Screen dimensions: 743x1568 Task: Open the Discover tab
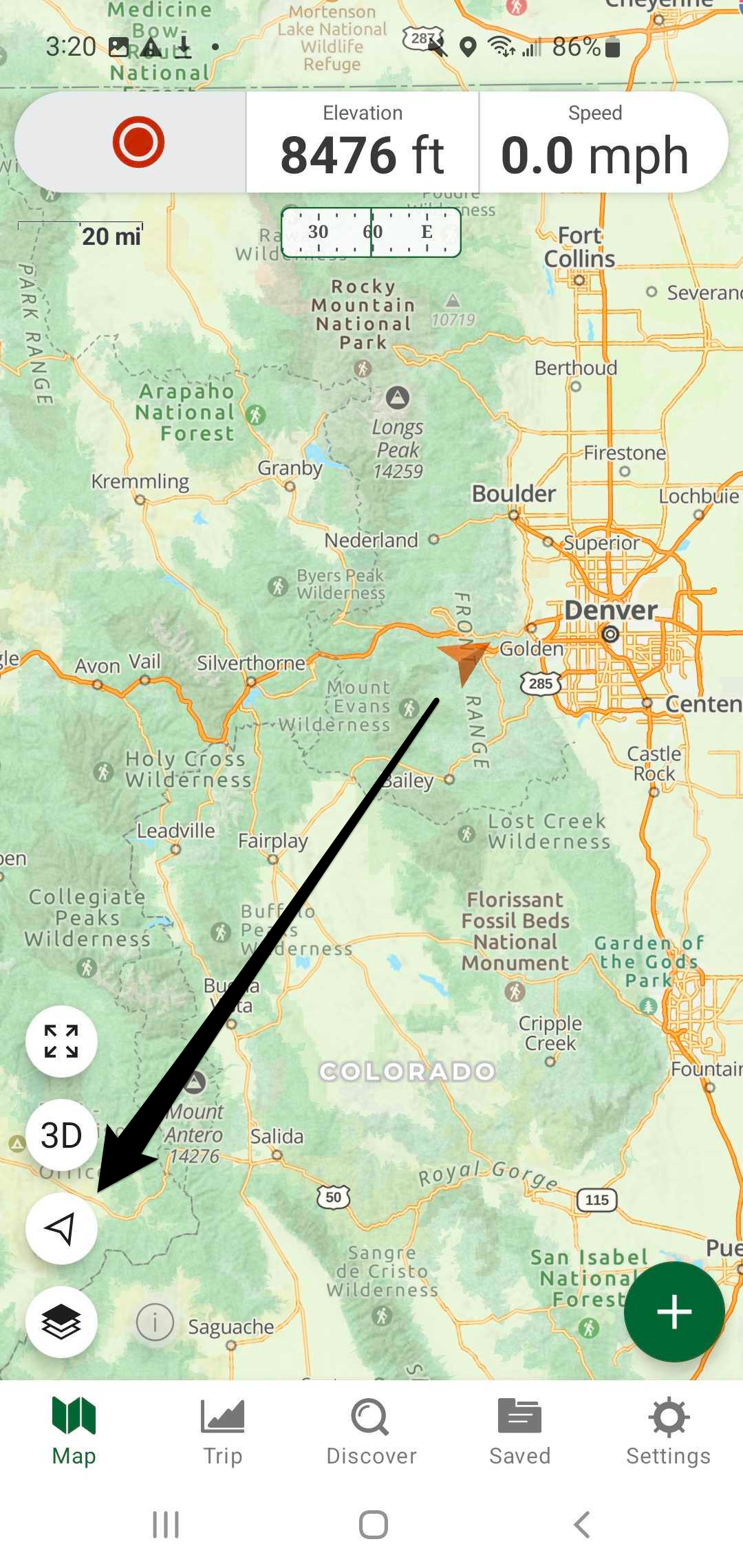point(371,1432)
